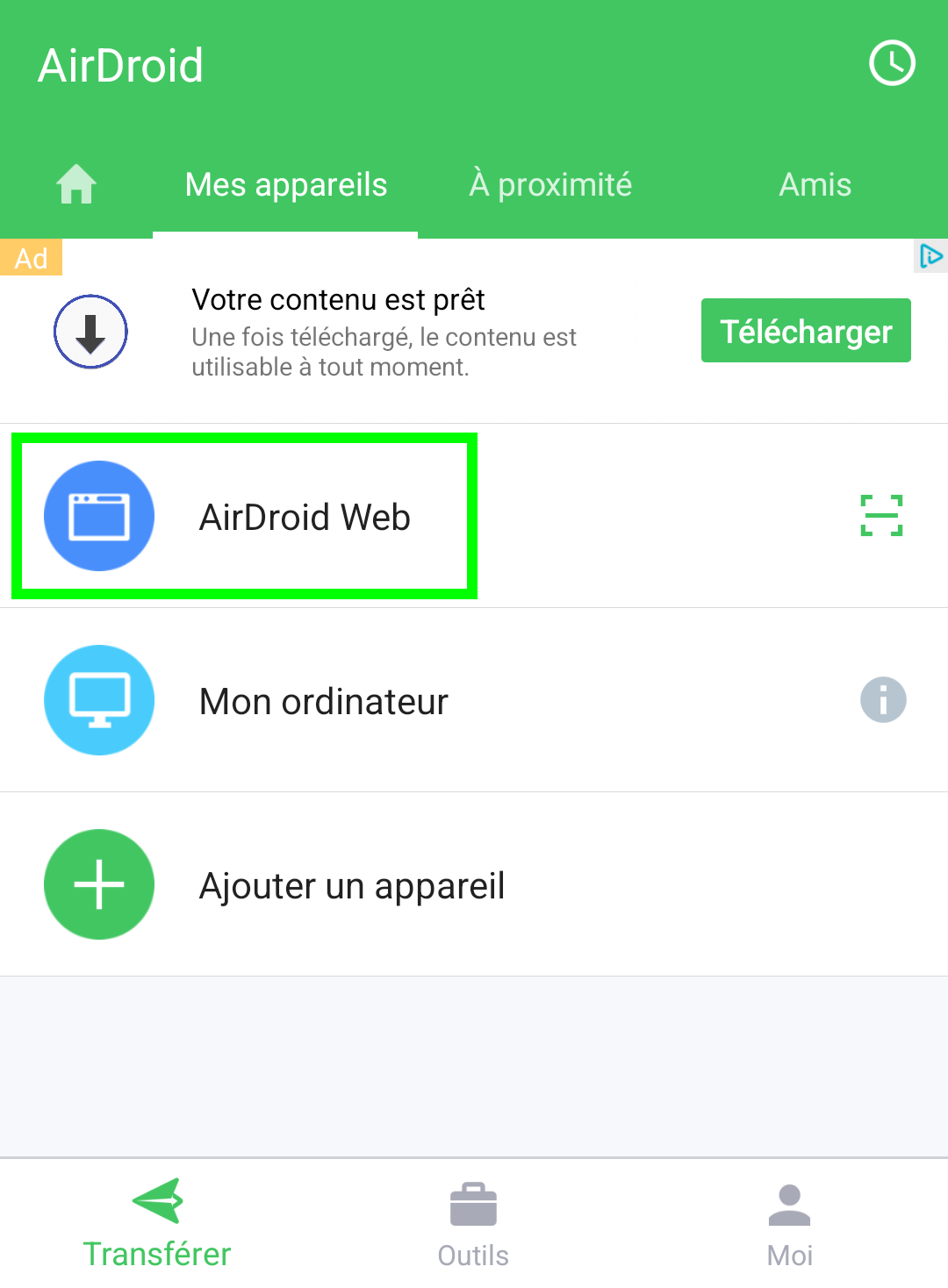The image size is (948, 1288).
Task: Switch to the Outils bottom tab
Action: pos(473,1224)
